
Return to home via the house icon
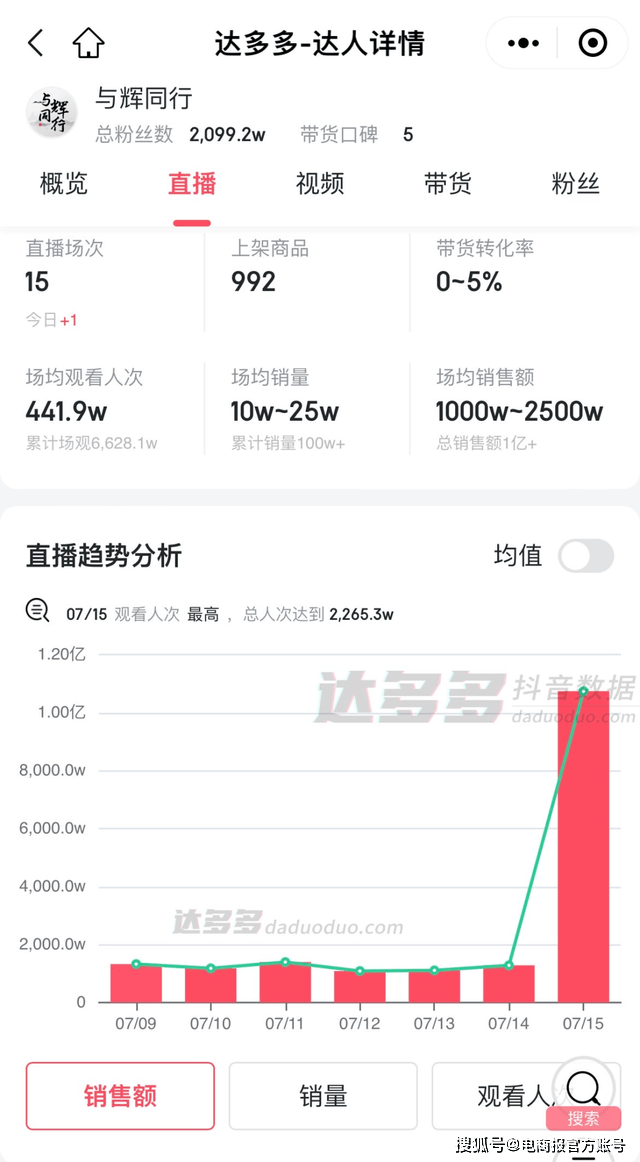tap(88, 43)
